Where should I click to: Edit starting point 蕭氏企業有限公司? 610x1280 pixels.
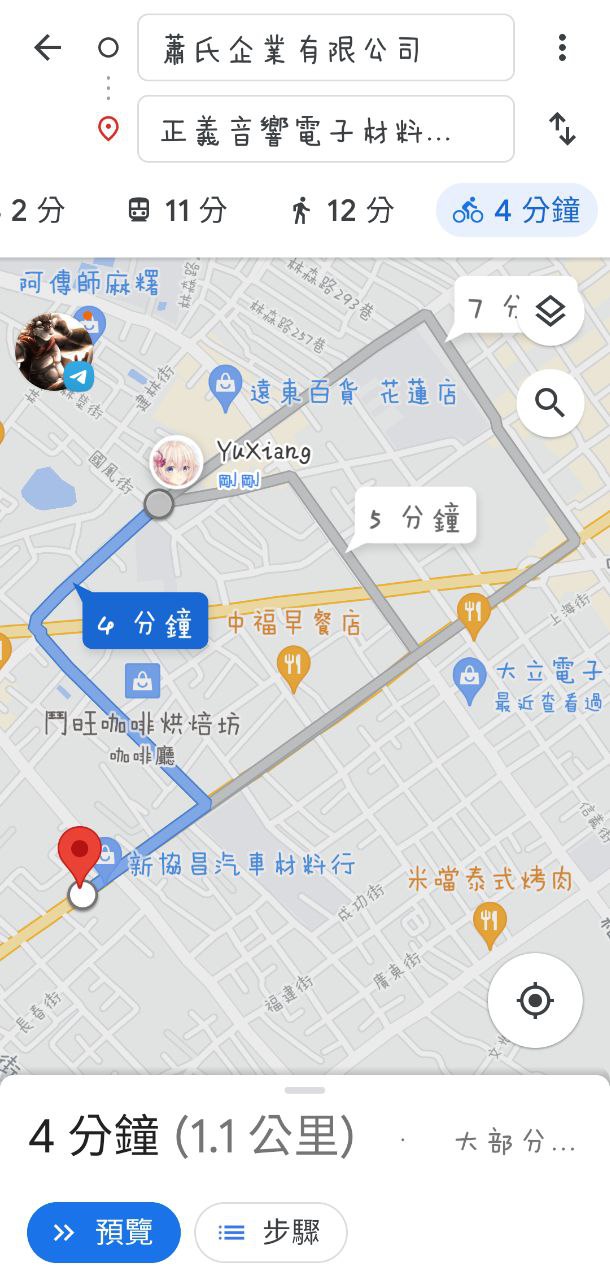coord(325,48)
